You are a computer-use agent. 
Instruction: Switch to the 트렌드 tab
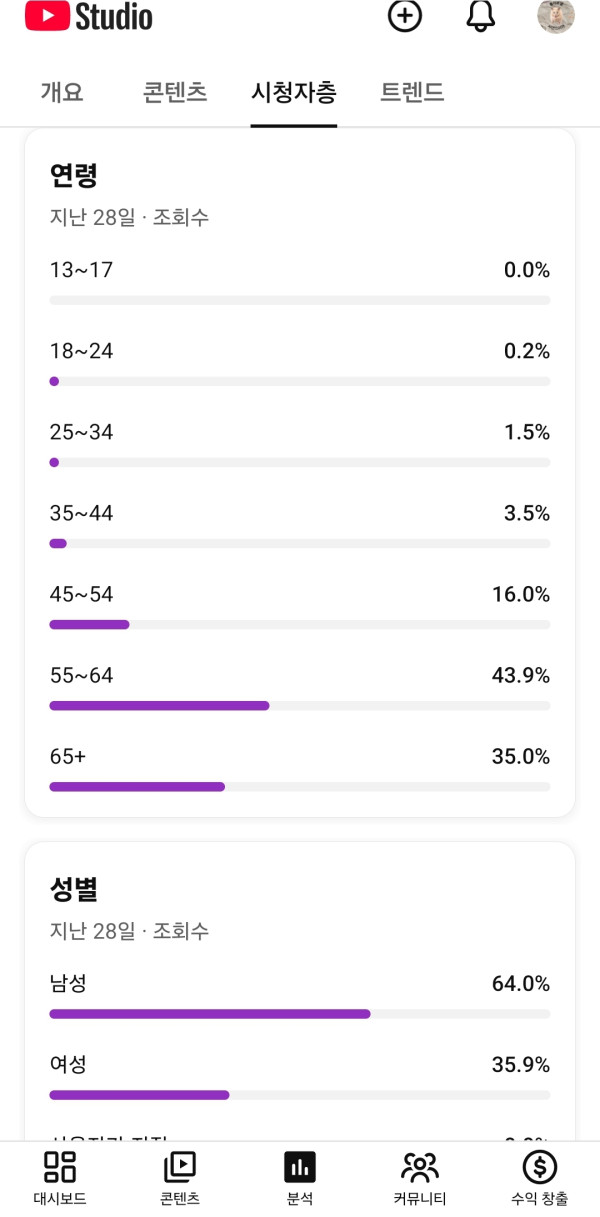point(412,93)
